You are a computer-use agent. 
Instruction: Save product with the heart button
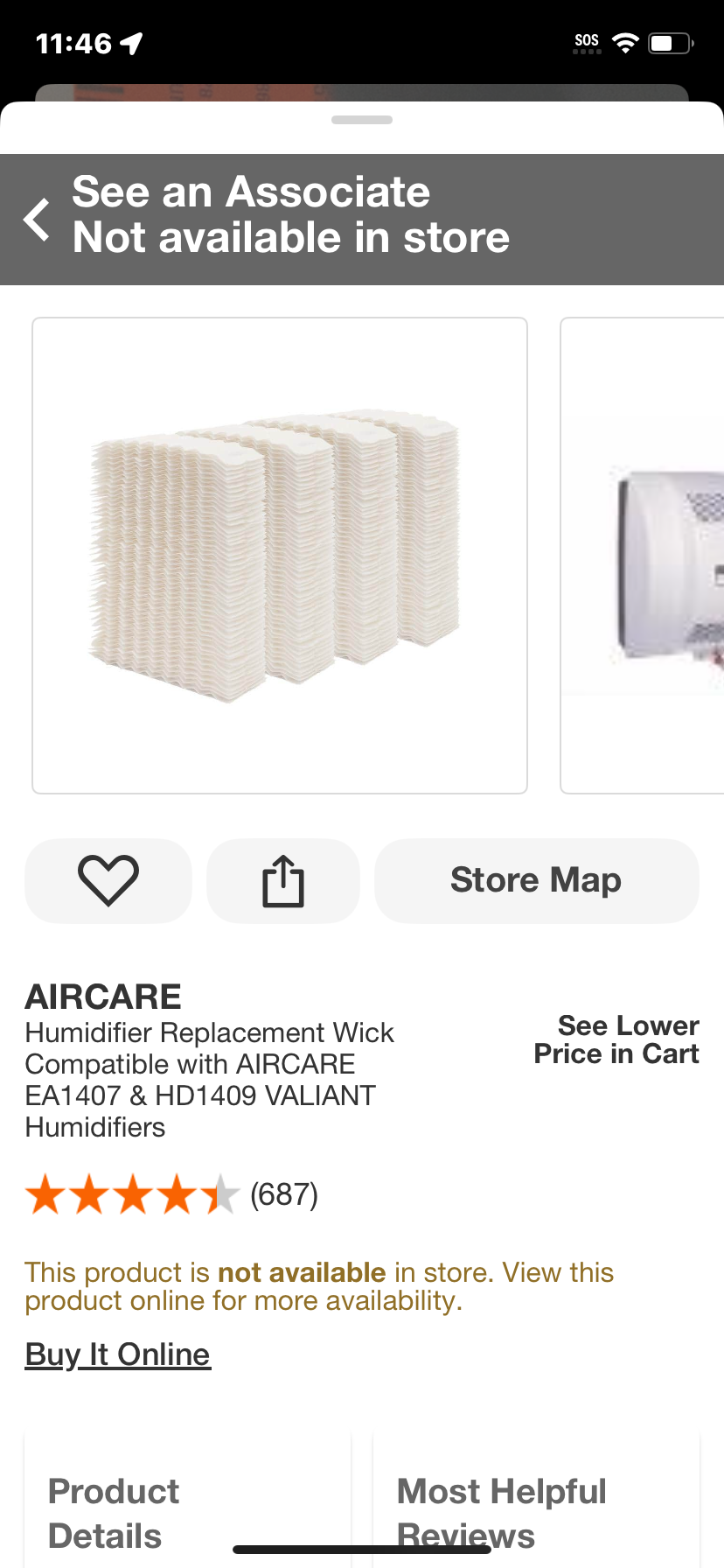(x=108, y=880)
